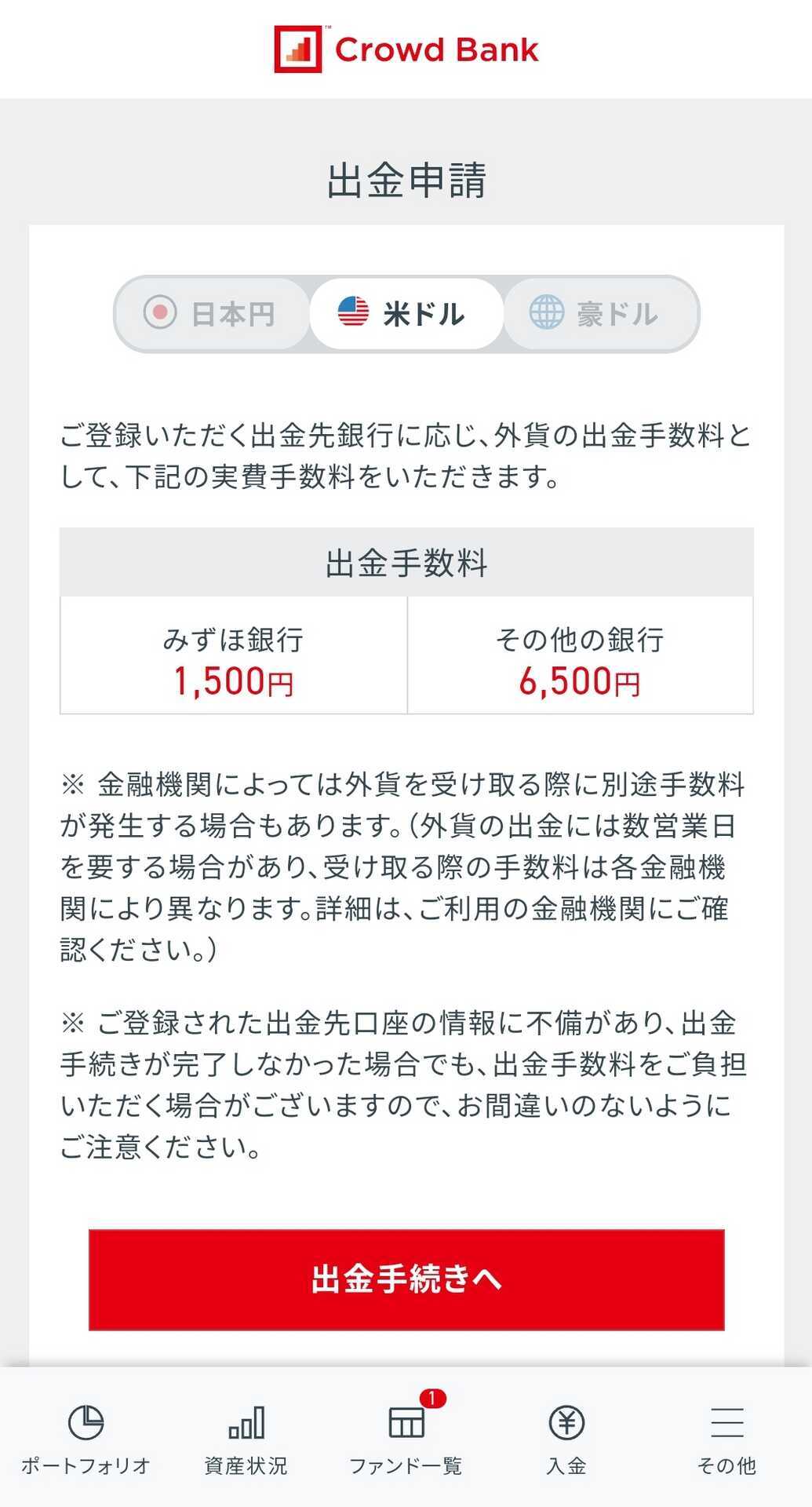Image resolution: width=812 pixels, height=1507 pixels.
Task: Select the 米ドル currency tab
Action: (x=405, y=314)
